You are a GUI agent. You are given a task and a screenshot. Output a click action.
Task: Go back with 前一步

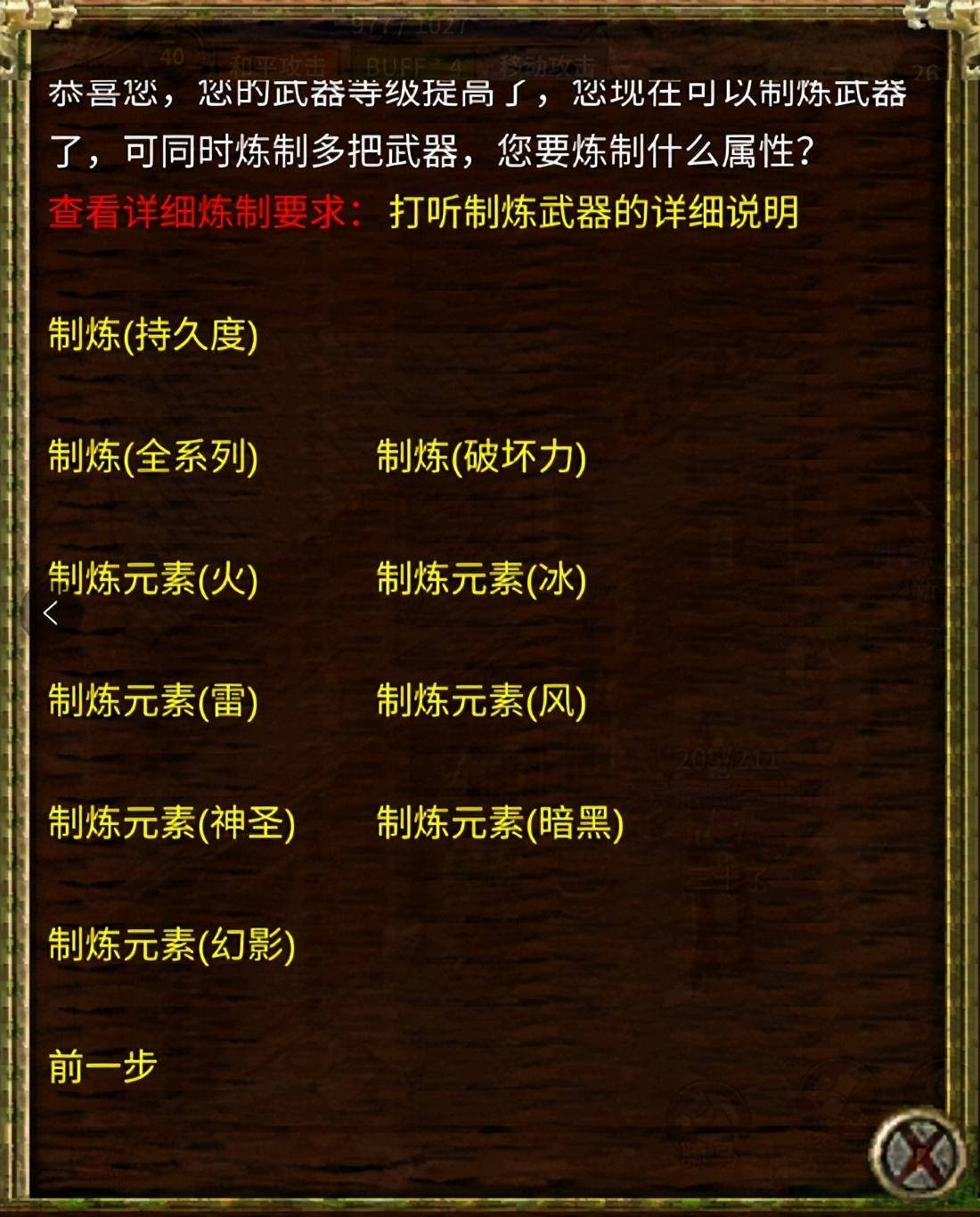click(102, 1066)
